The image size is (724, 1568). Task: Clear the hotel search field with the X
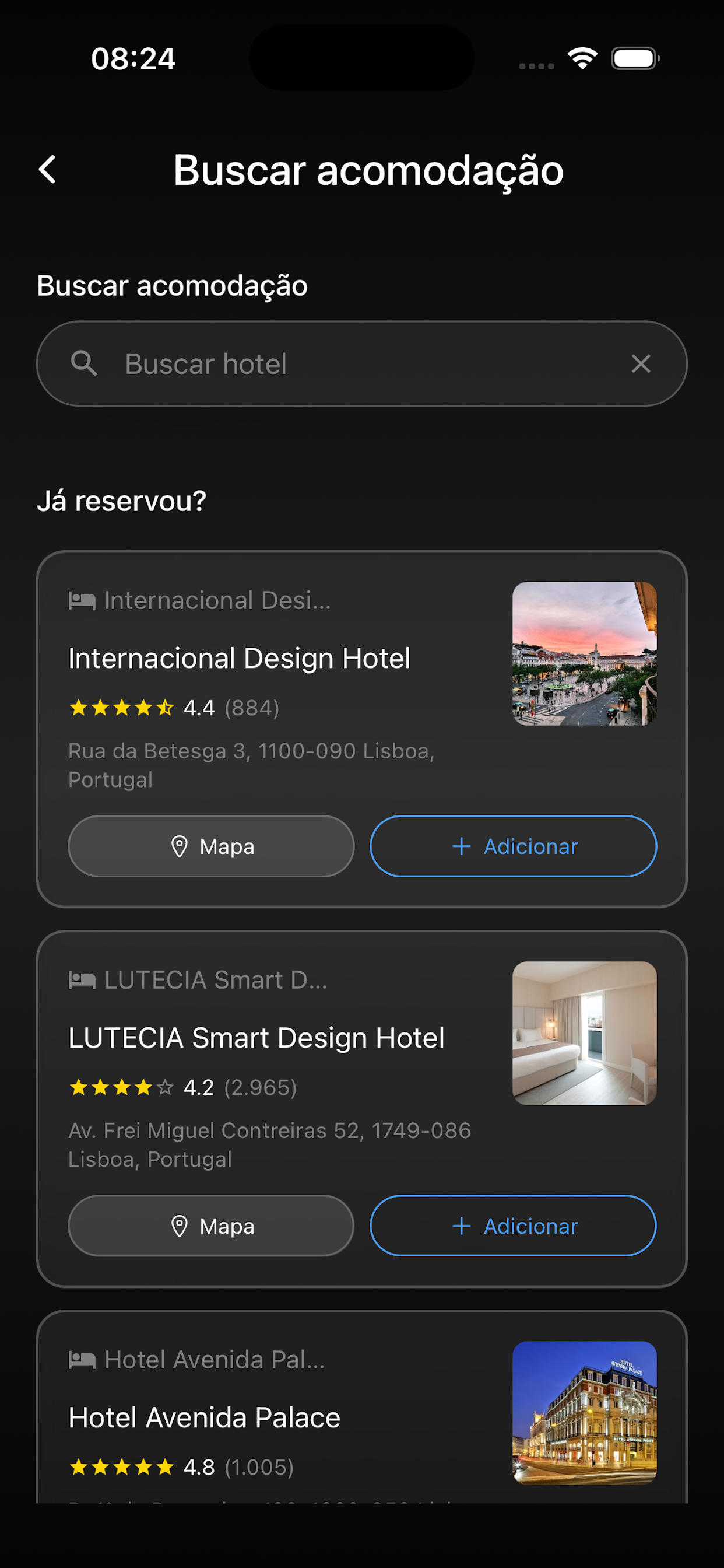641,363
